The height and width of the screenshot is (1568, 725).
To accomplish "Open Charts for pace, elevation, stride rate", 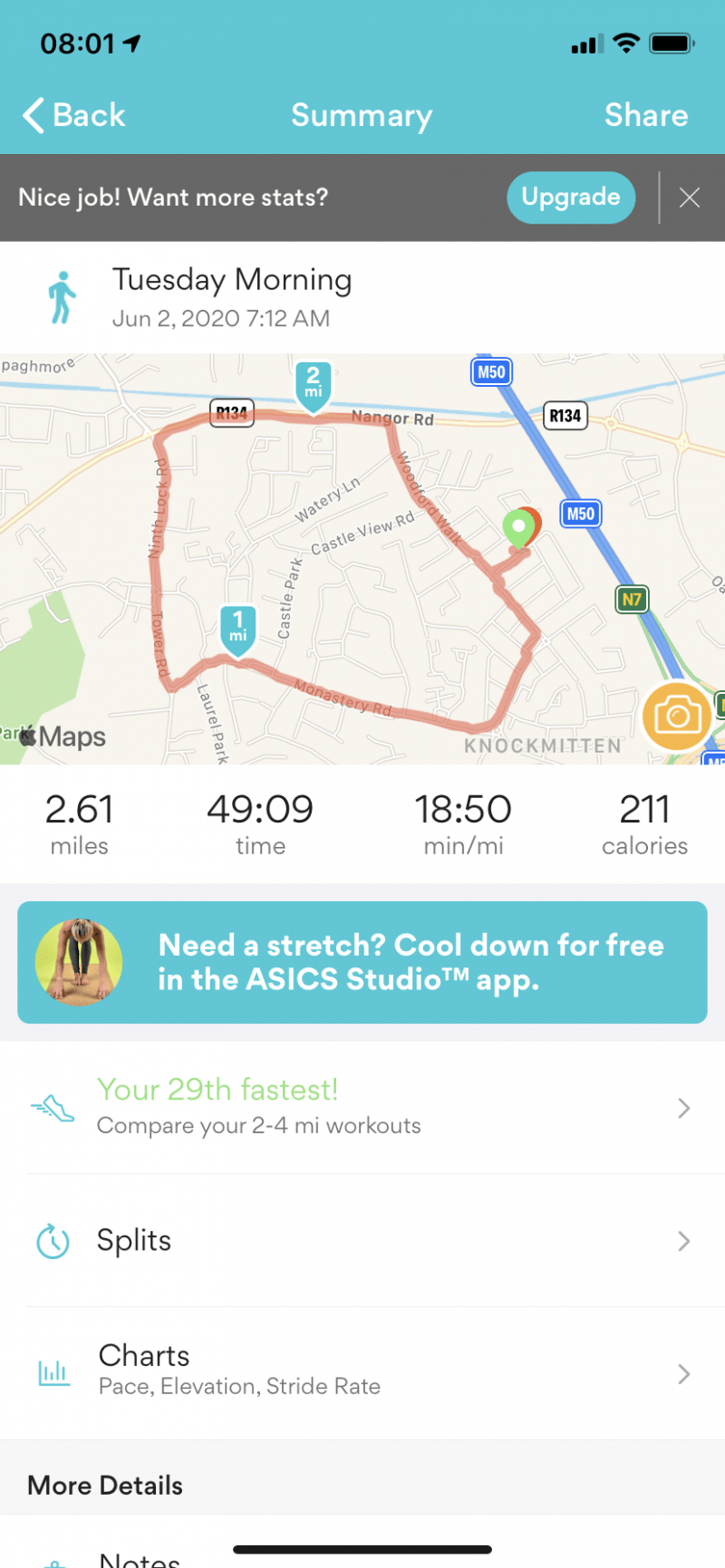I will [362, 1372].
